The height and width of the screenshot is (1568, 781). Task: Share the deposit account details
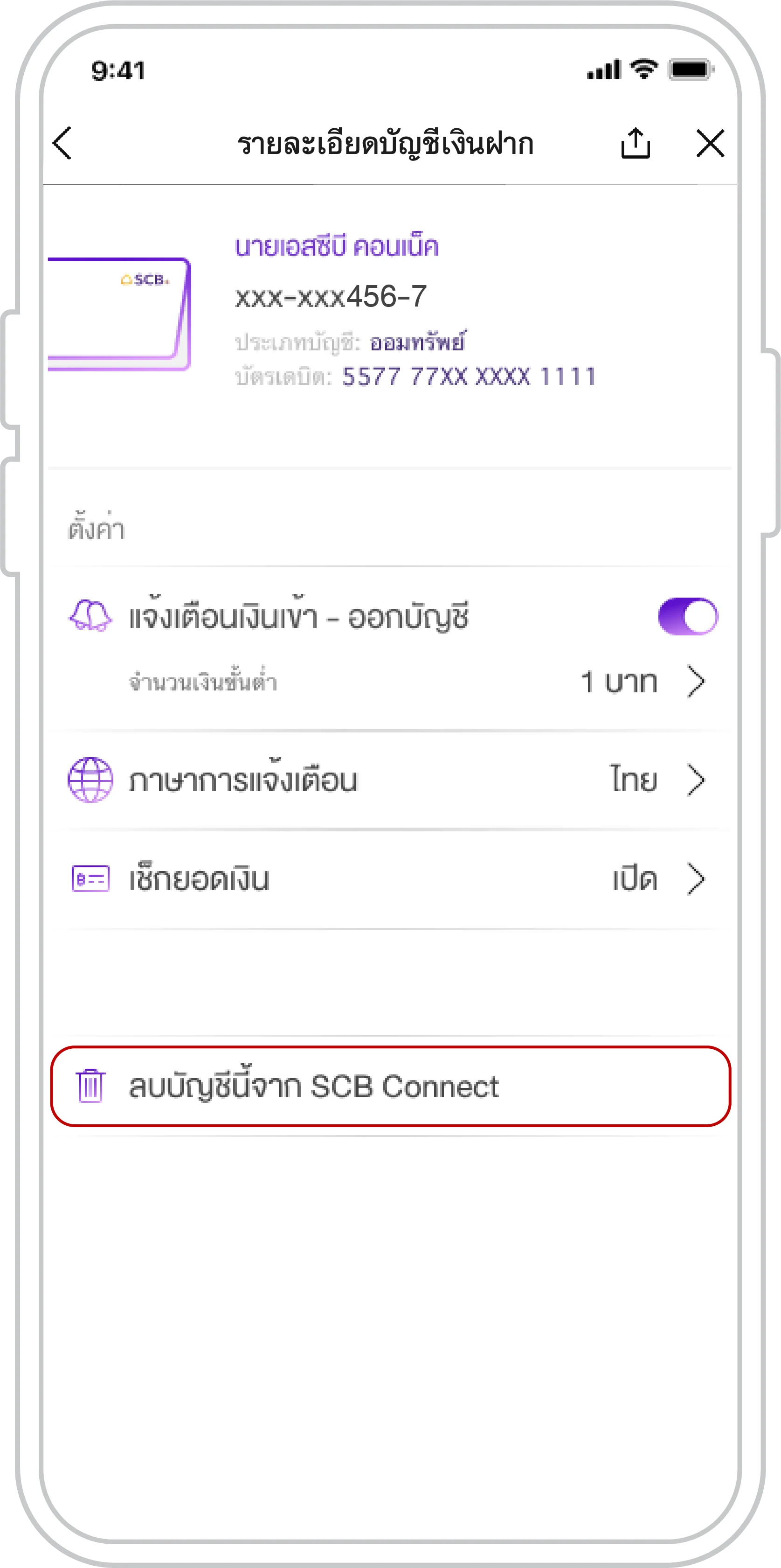pos(636,144)
